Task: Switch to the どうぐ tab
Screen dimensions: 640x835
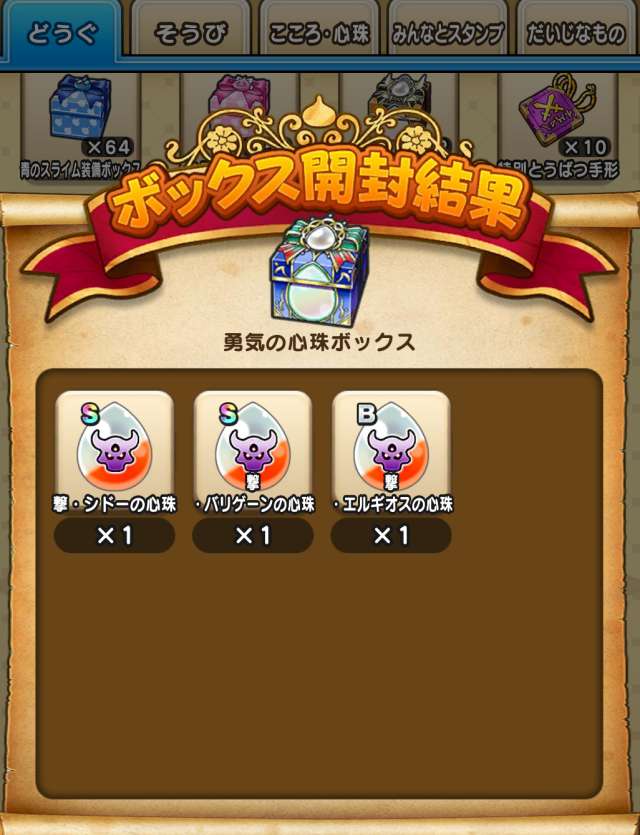Action: point(60,33)
